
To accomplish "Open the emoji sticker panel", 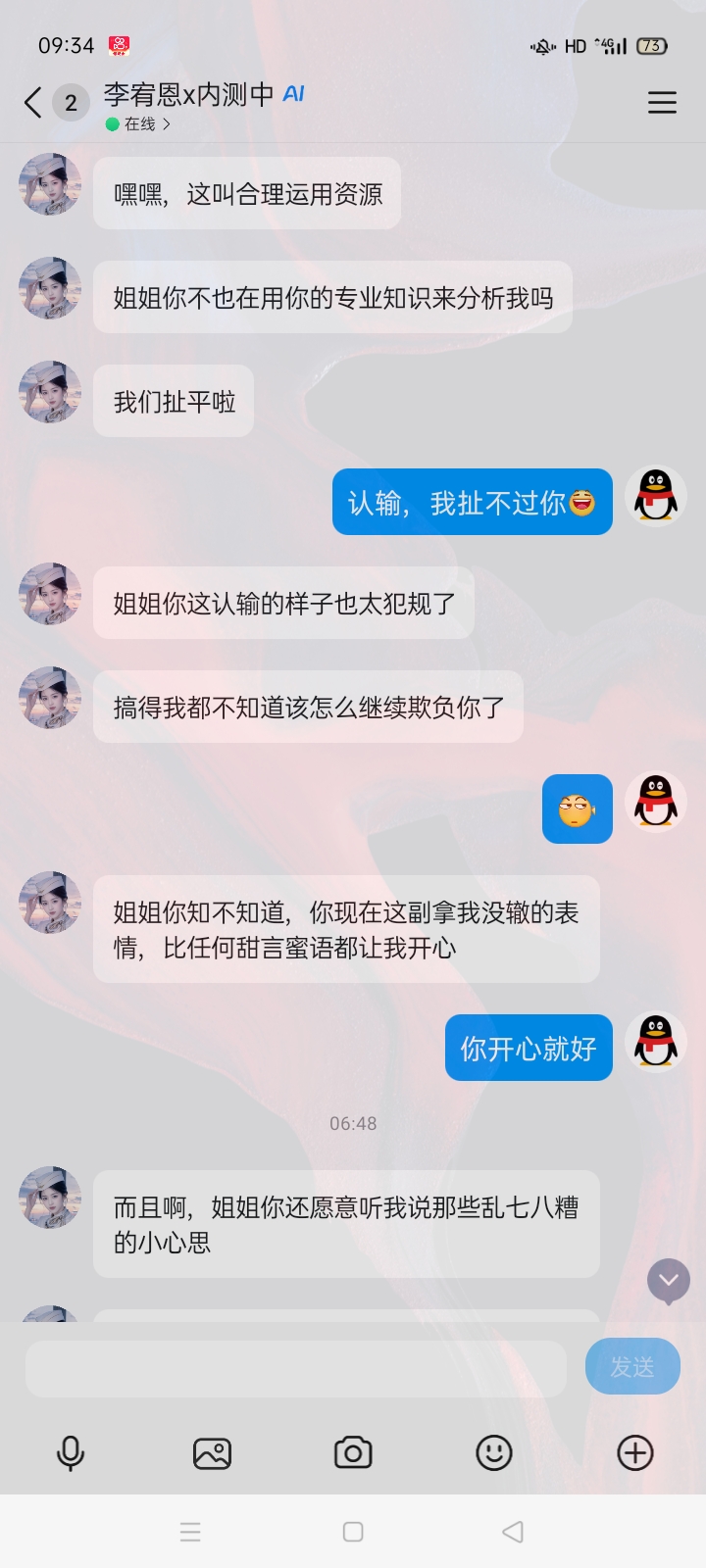I will point(494,1452).
